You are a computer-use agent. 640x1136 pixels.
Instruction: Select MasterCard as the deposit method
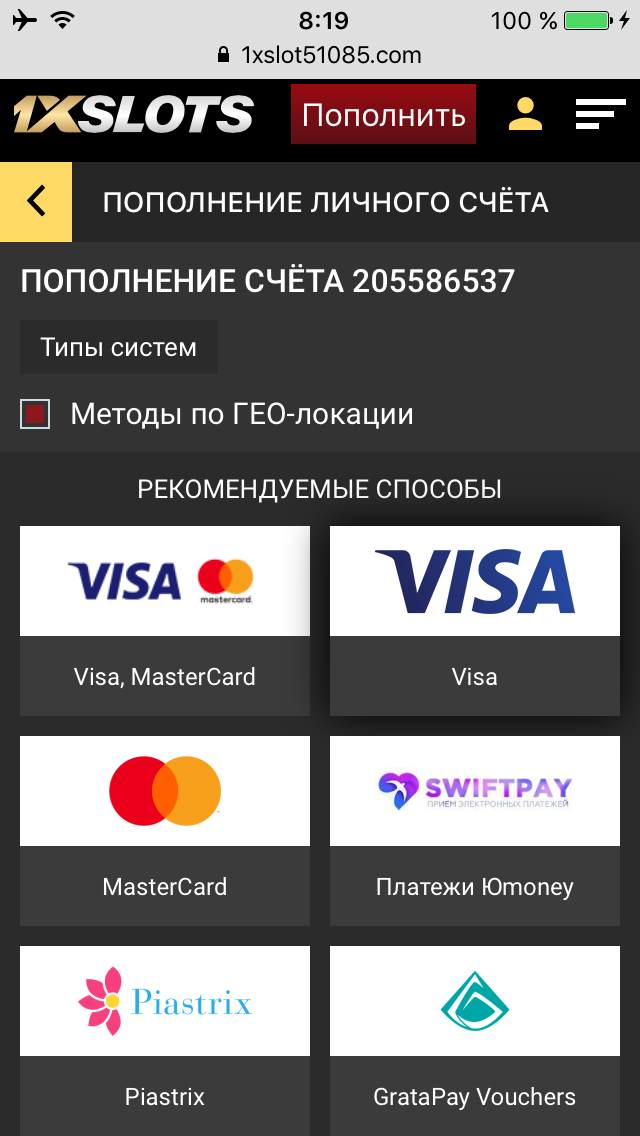point(165,830)
